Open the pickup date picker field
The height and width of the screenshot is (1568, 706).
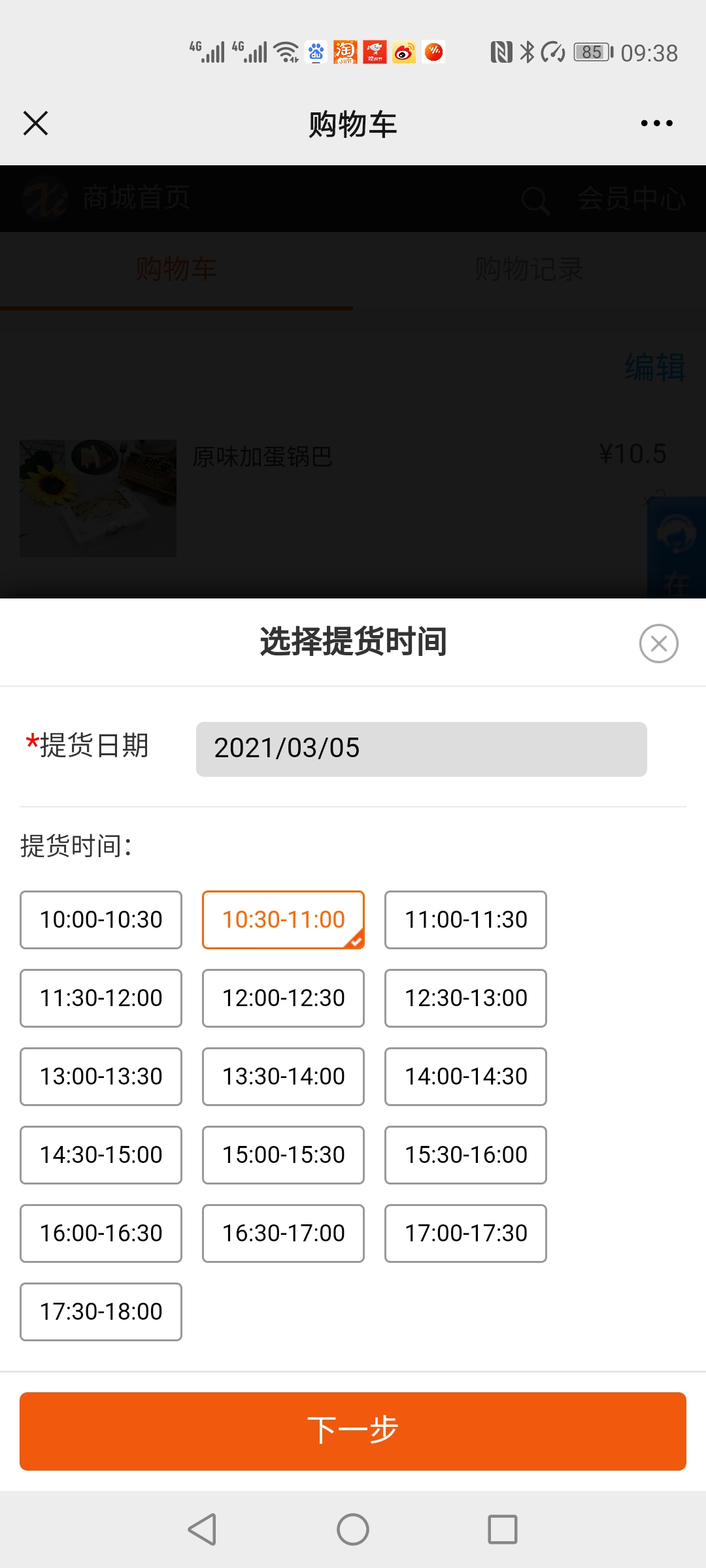point(421,749)
